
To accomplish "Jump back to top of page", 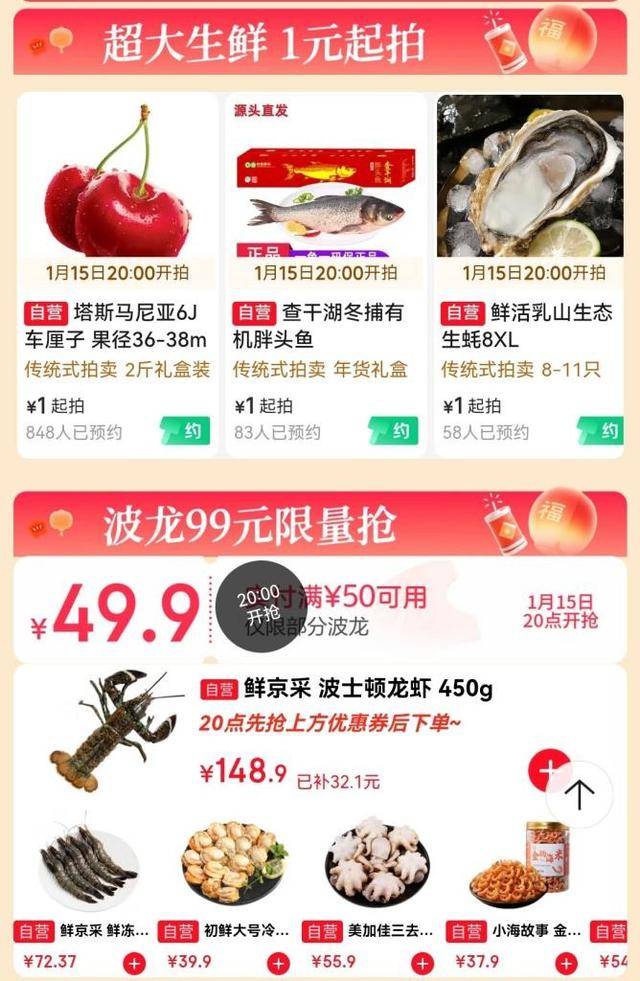I will 579,795.
